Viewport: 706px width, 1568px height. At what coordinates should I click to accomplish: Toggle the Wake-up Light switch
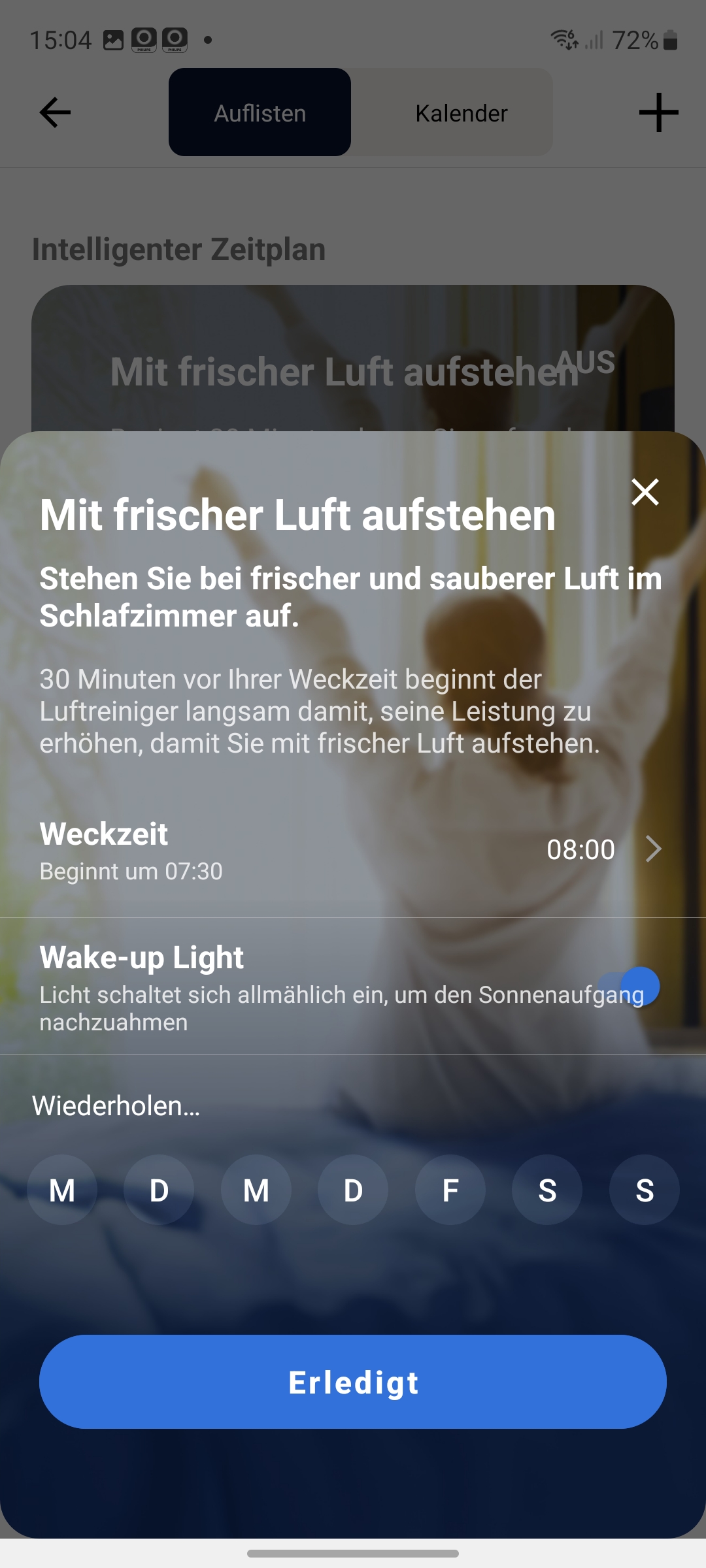(x=630, y=987)
